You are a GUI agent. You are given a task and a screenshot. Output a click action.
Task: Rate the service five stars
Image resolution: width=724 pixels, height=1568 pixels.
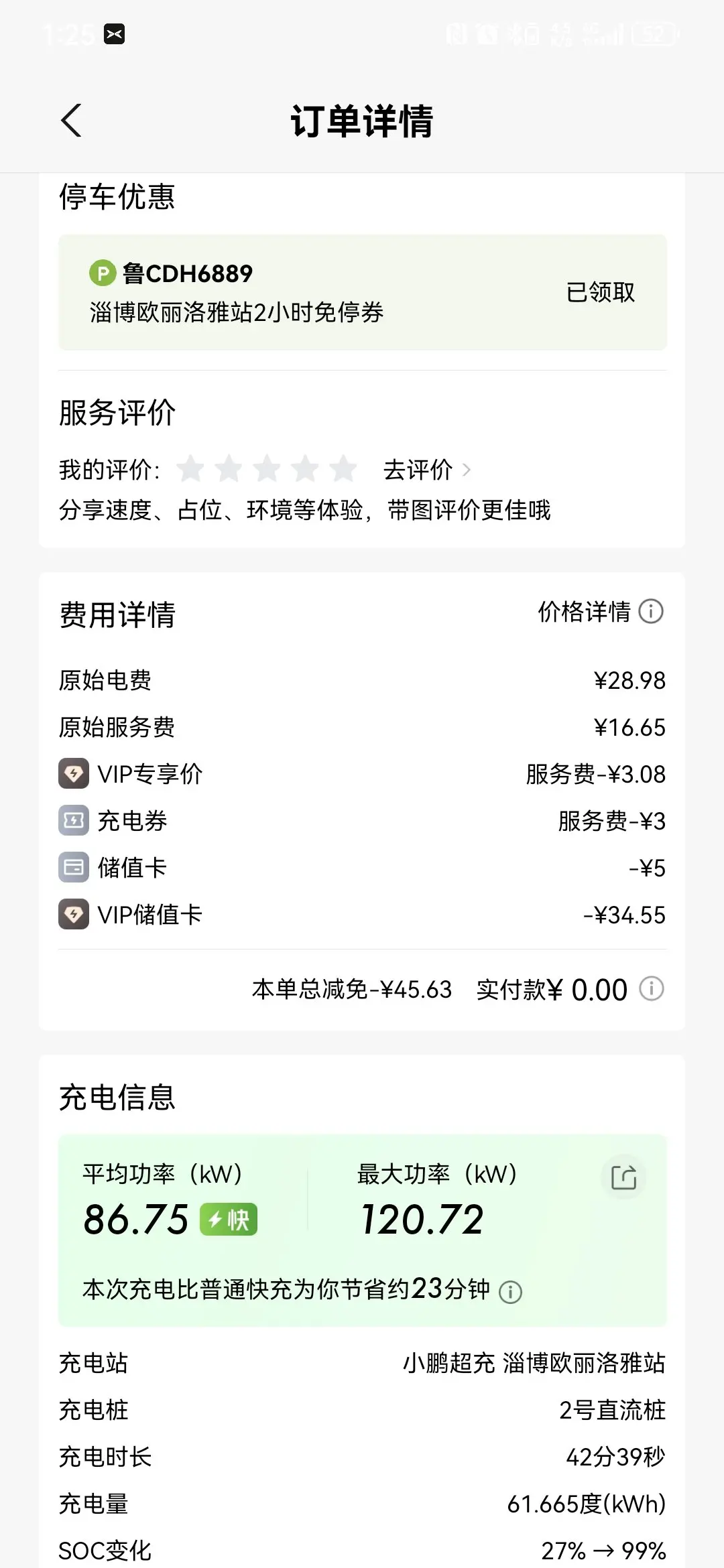click(x=343, y=469)
